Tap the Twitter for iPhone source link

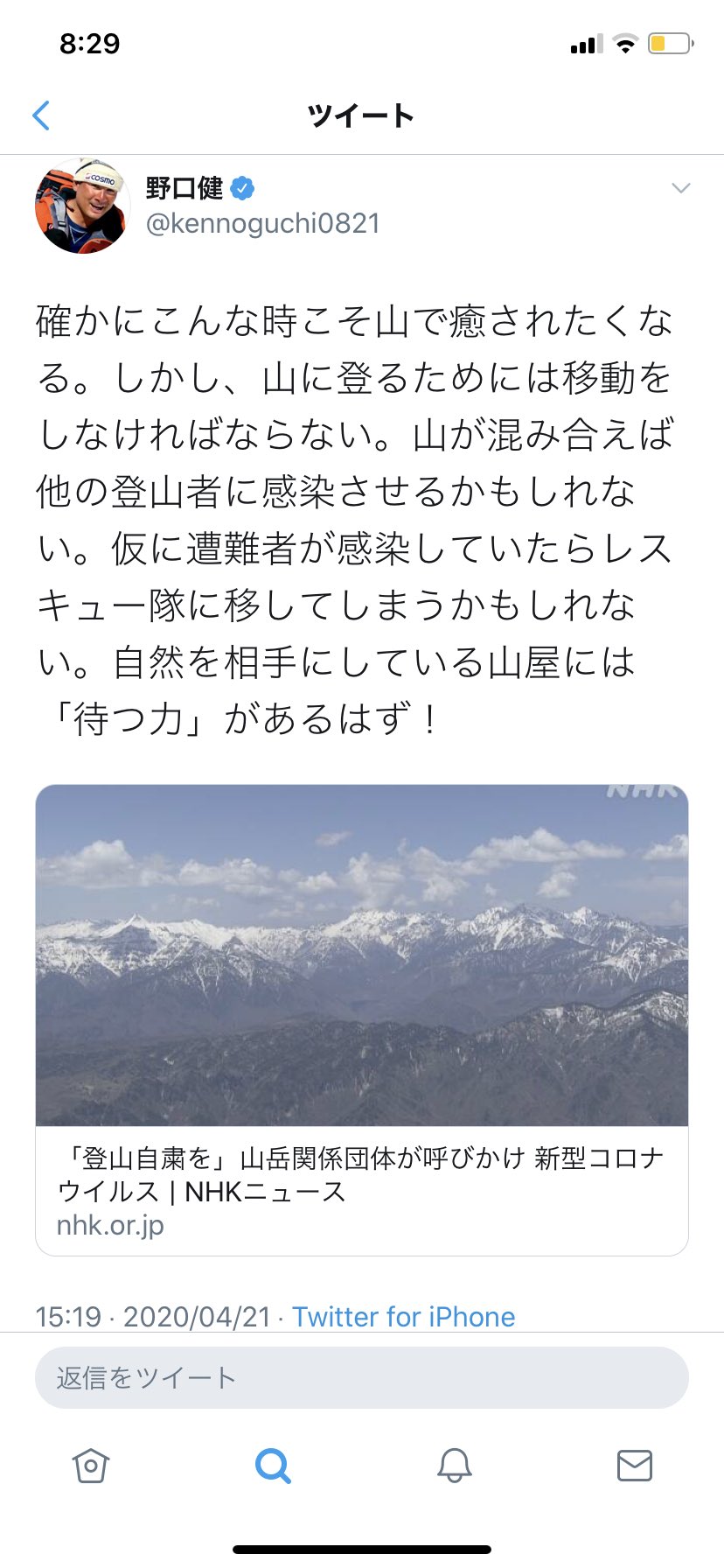tap(403, 1317)
